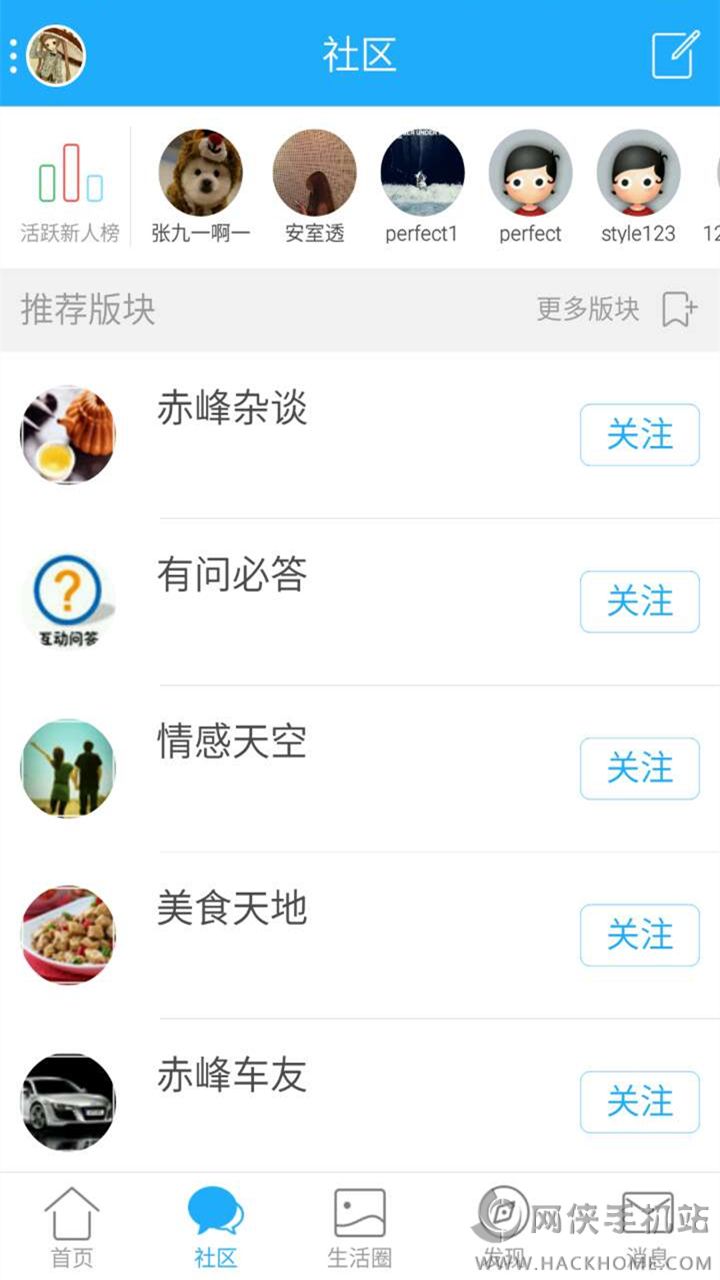Open perfect1's profile
The width and height of the screenshot is (720, 1280).
pyautogui.click(x=422, y=187)
